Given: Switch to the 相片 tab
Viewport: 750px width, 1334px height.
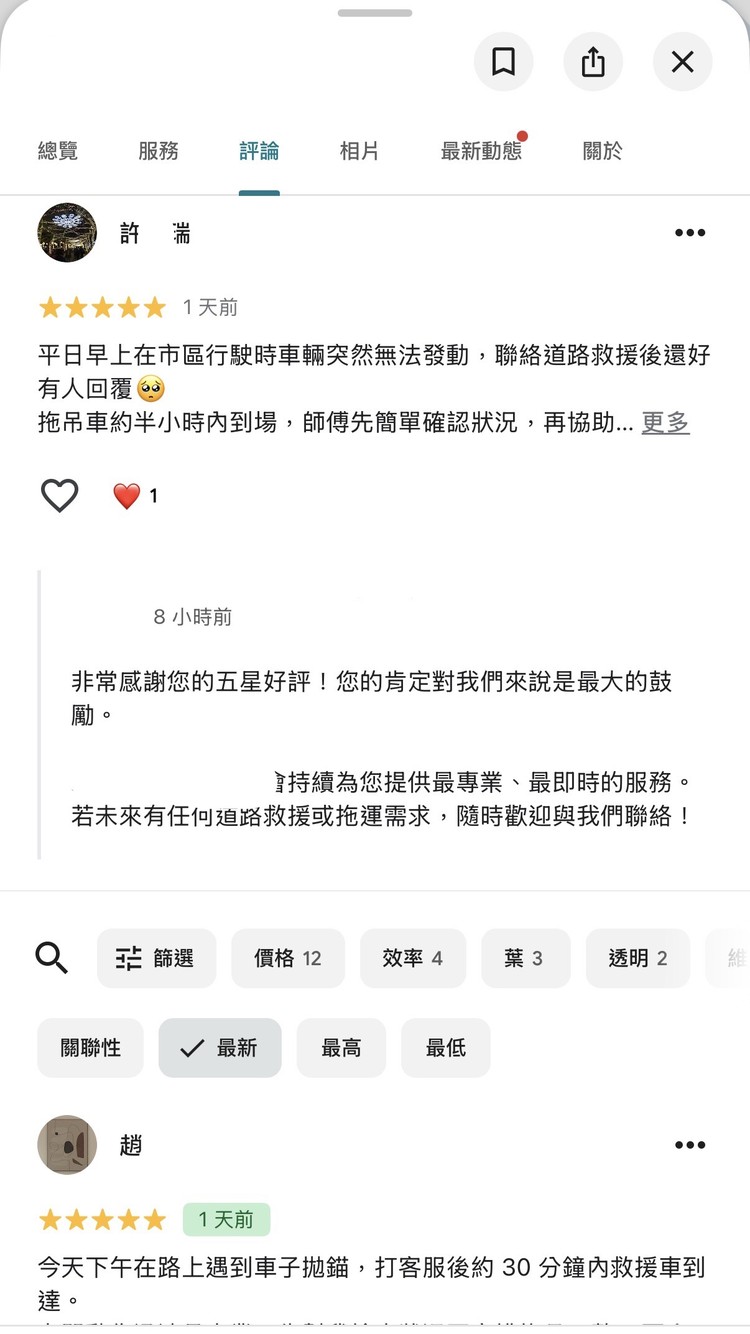Looking at the screenshot, I should click(359, 150).
